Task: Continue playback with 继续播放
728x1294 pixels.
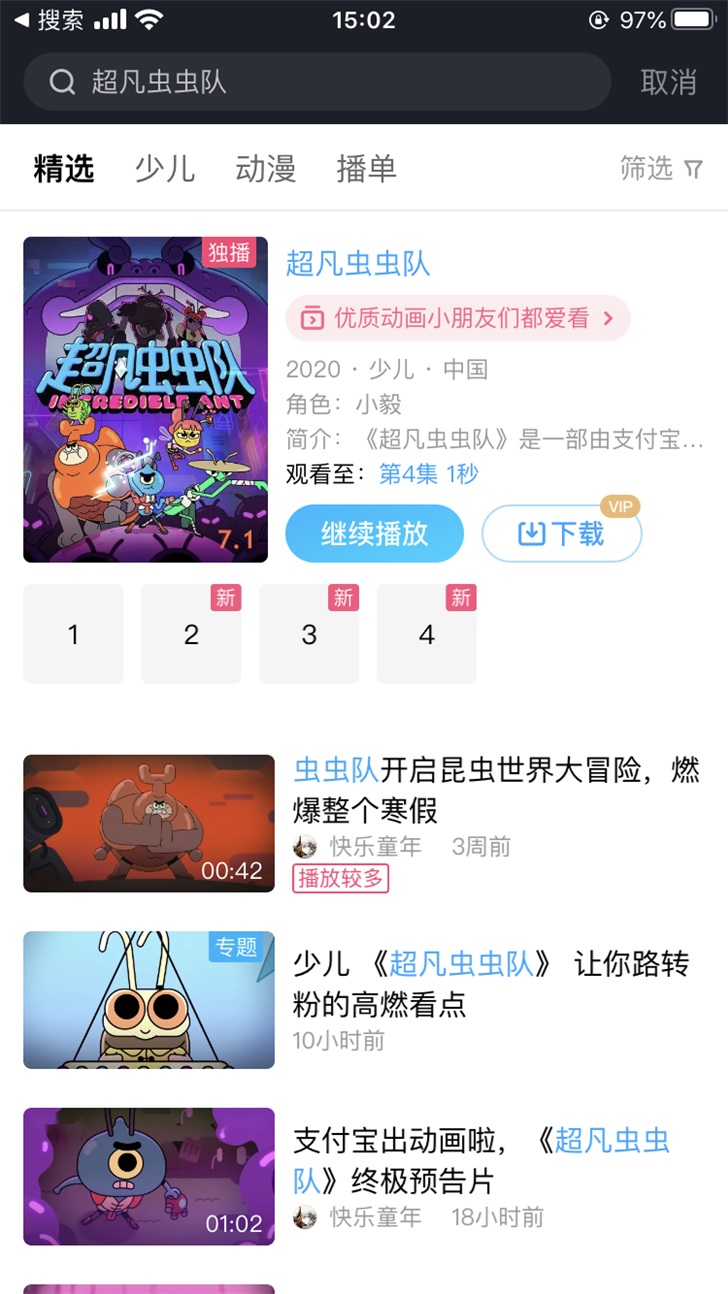Action: pos(374,534)
